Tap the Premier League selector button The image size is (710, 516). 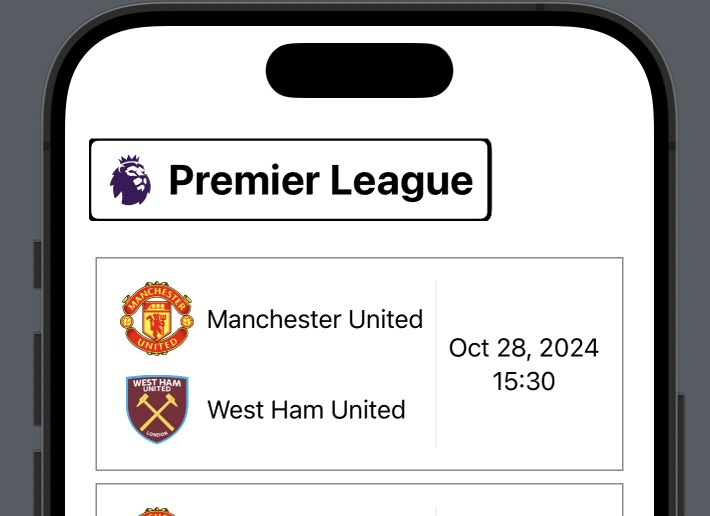(290, 180)
